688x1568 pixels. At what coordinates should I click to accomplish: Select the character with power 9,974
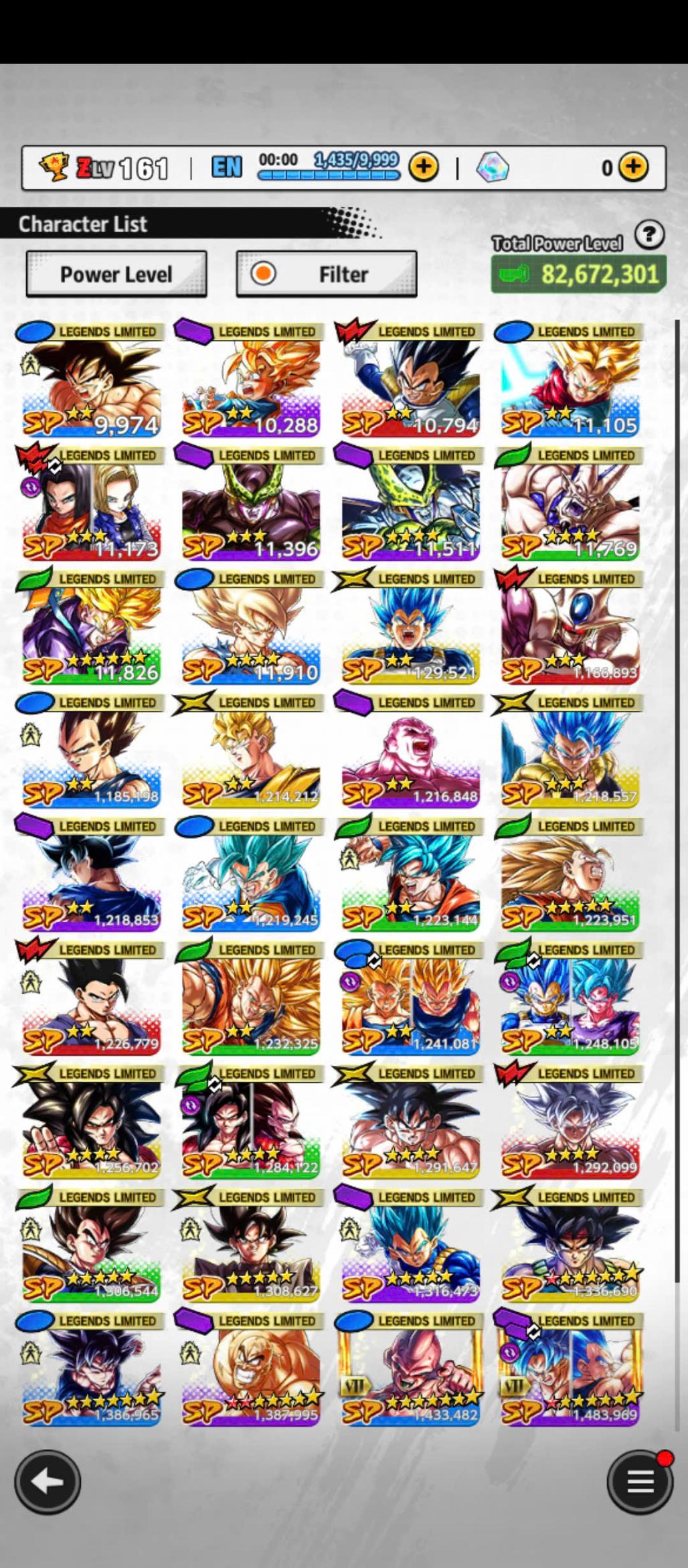(91, 382)
